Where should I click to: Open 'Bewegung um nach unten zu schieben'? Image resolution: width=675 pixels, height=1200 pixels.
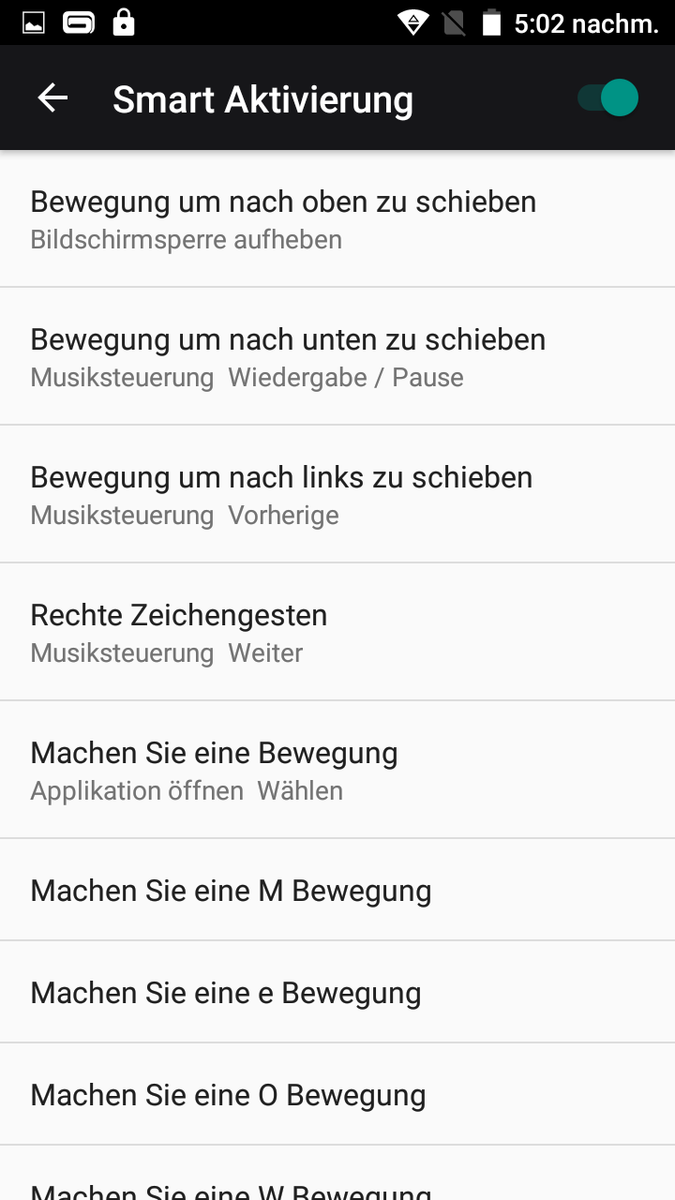pos(337,356)
